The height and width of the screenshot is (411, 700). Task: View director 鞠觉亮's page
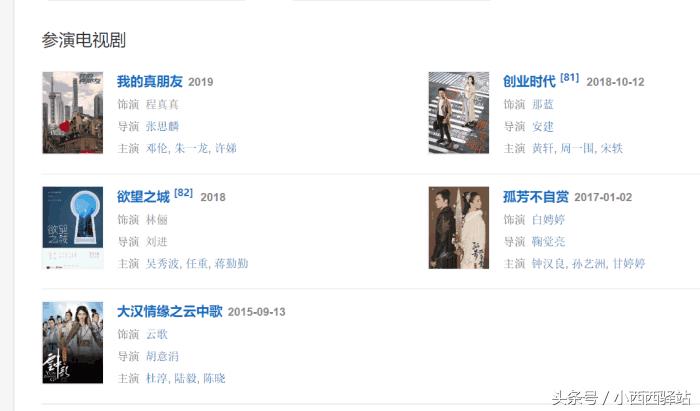549,241
